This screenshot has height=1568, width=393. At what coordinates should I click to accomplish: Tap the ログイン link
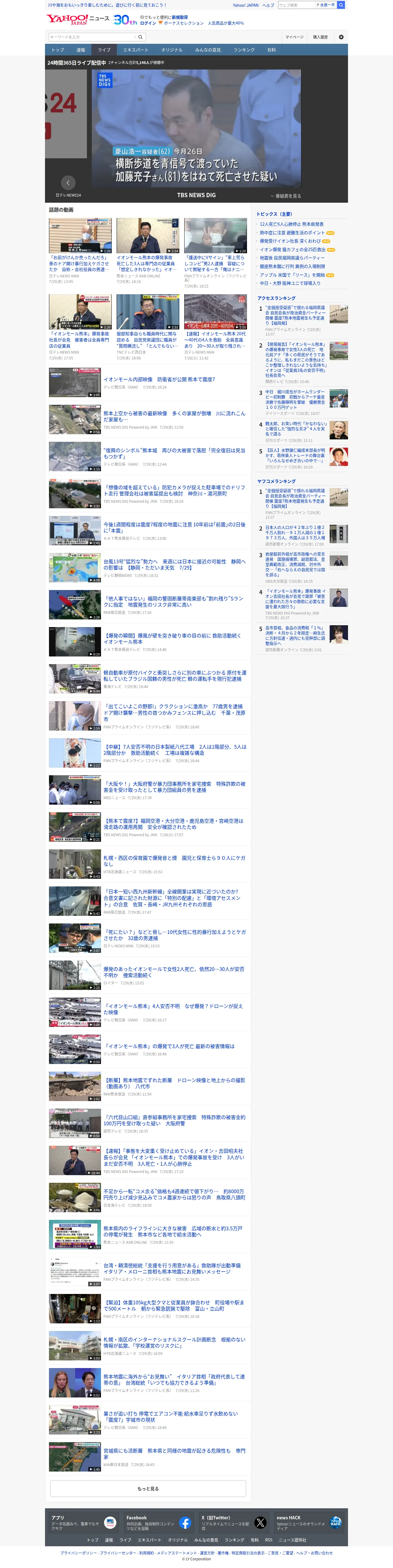click(148, 23)
